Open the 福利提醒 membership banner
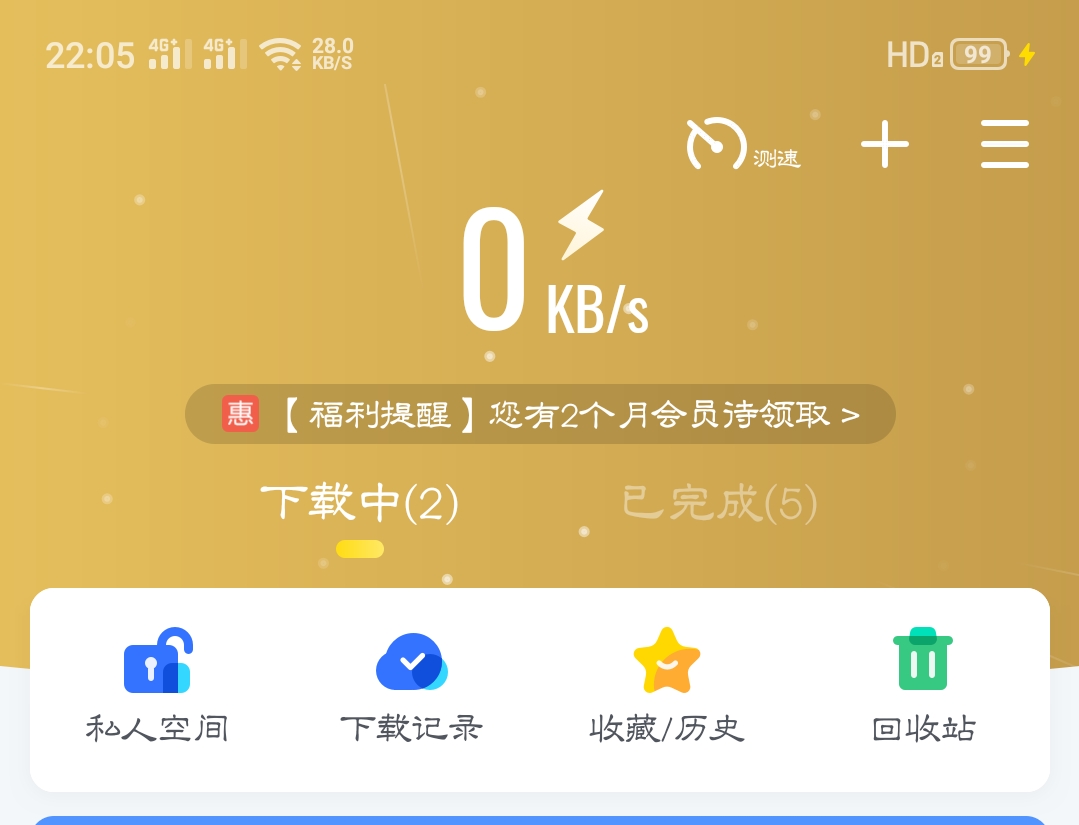The image size is (1079, 825). coord(540,414)
